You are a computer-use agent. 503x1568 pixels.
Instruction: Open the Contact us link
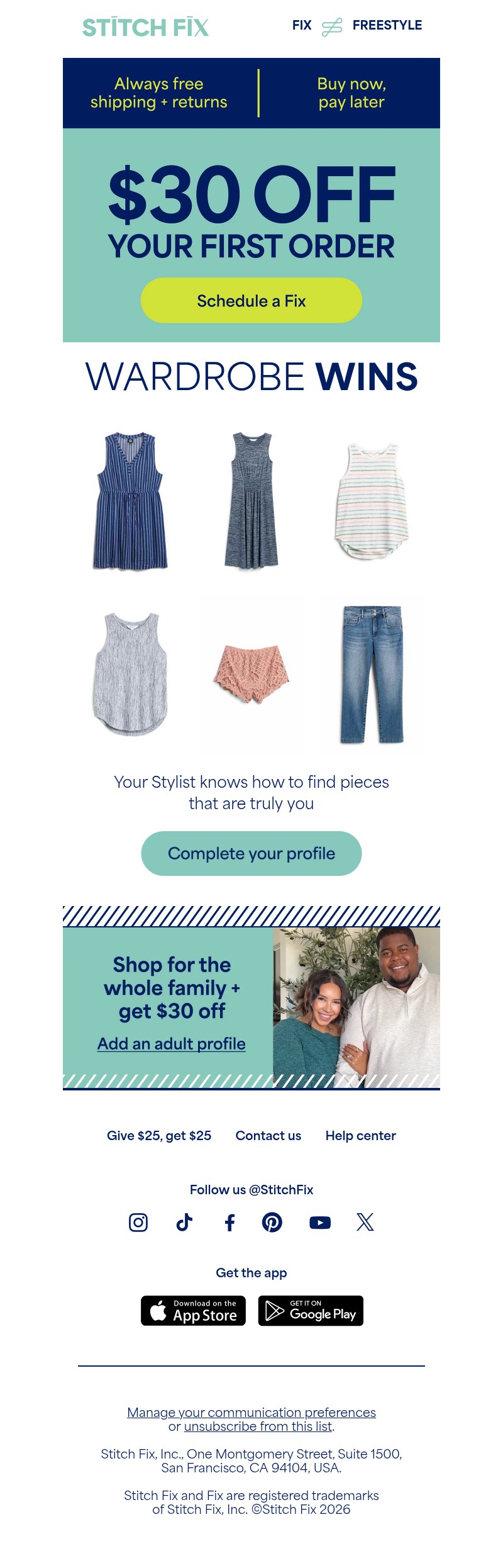(268, 1136)
